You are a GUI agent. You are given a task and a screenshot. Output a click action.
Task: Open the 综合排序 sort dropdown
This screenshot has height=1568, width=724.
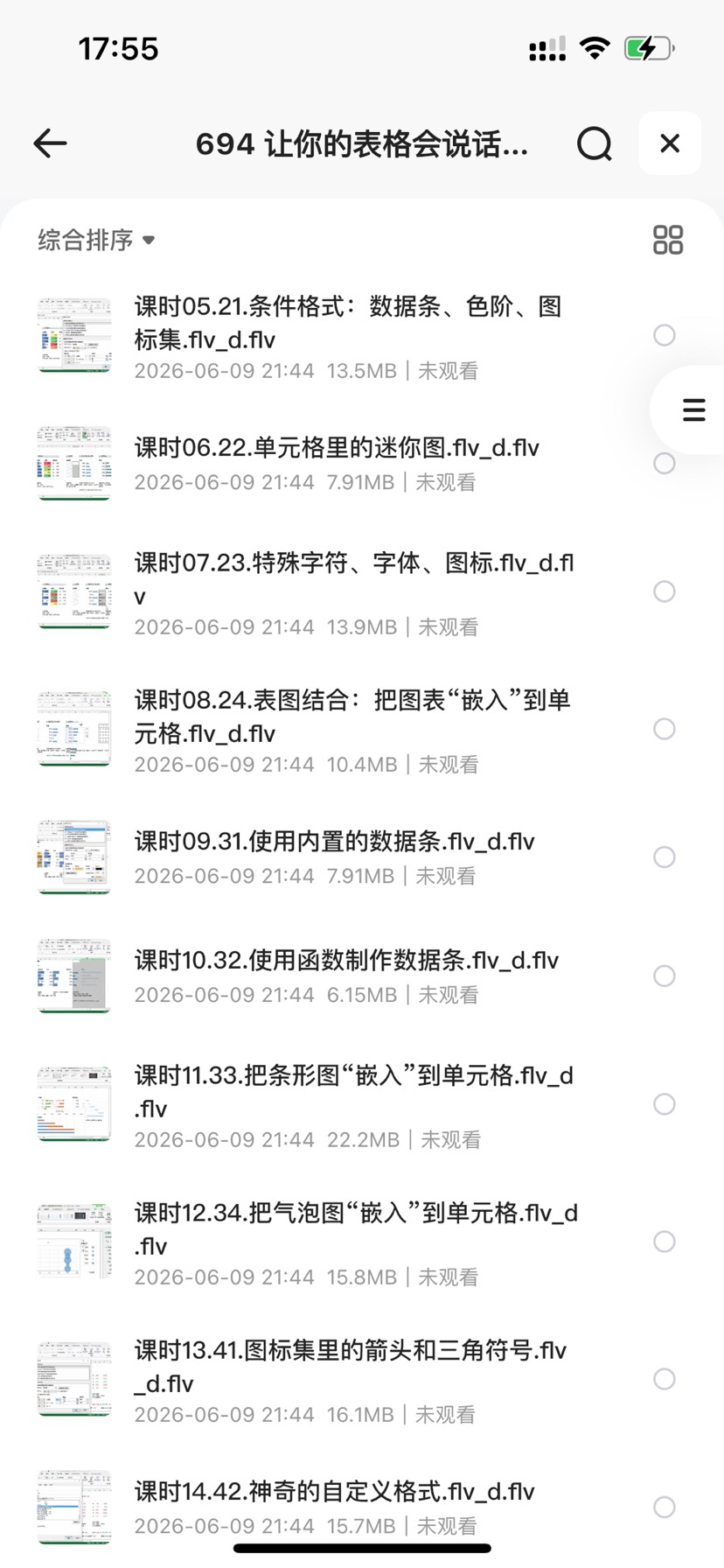(x=96, y=240)
